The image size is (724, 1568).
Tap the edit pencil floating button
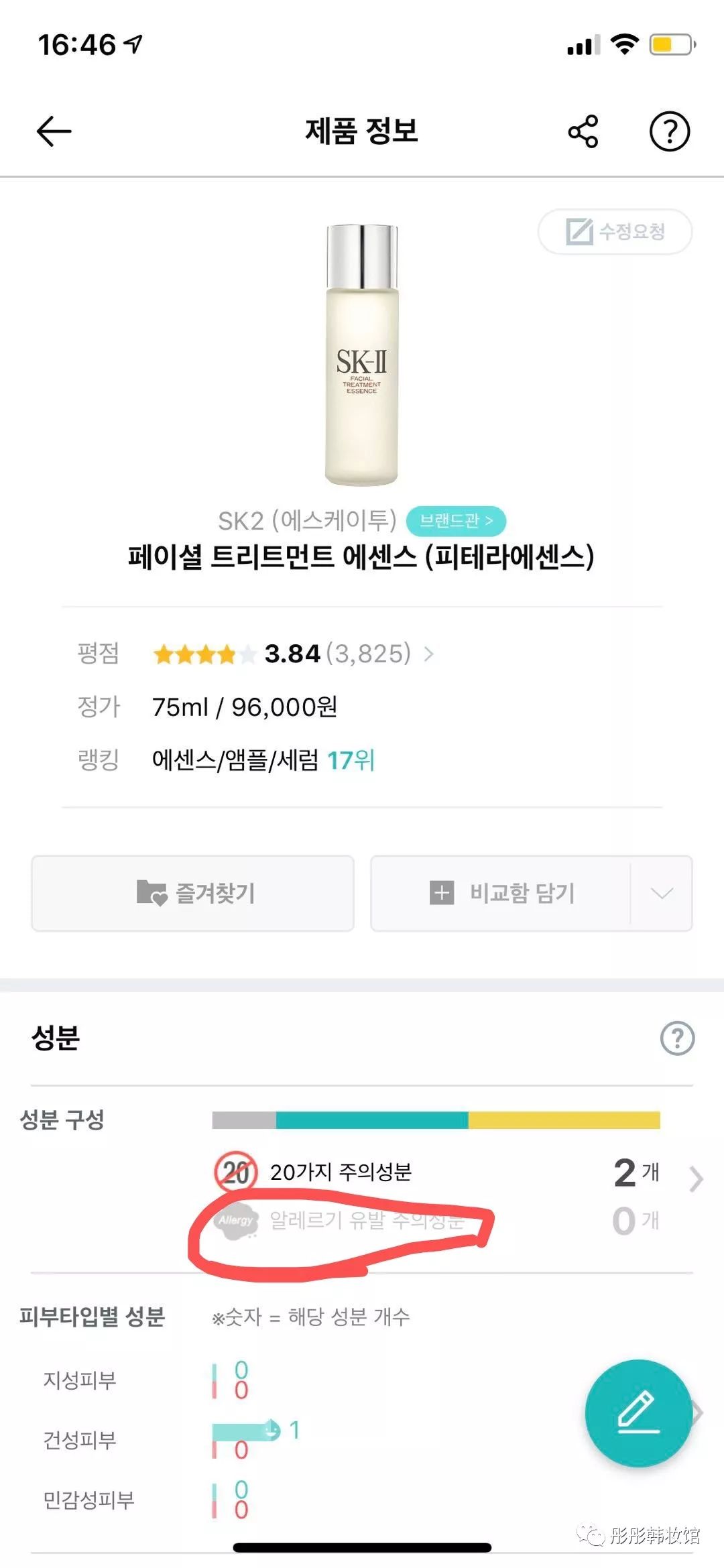638,1412
